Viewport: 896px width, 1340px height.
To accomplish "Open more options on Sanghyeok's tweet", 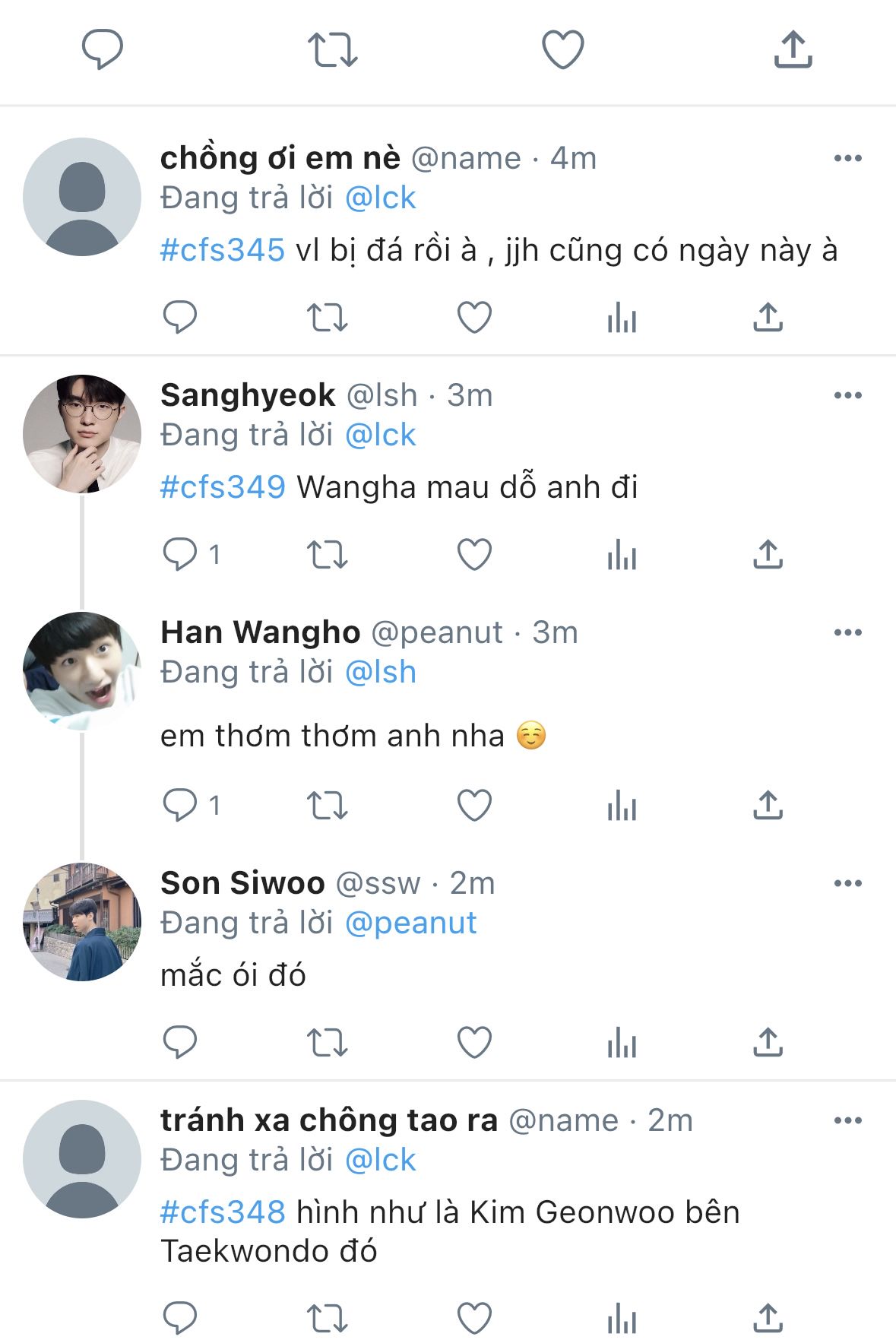I will (847, 395).
